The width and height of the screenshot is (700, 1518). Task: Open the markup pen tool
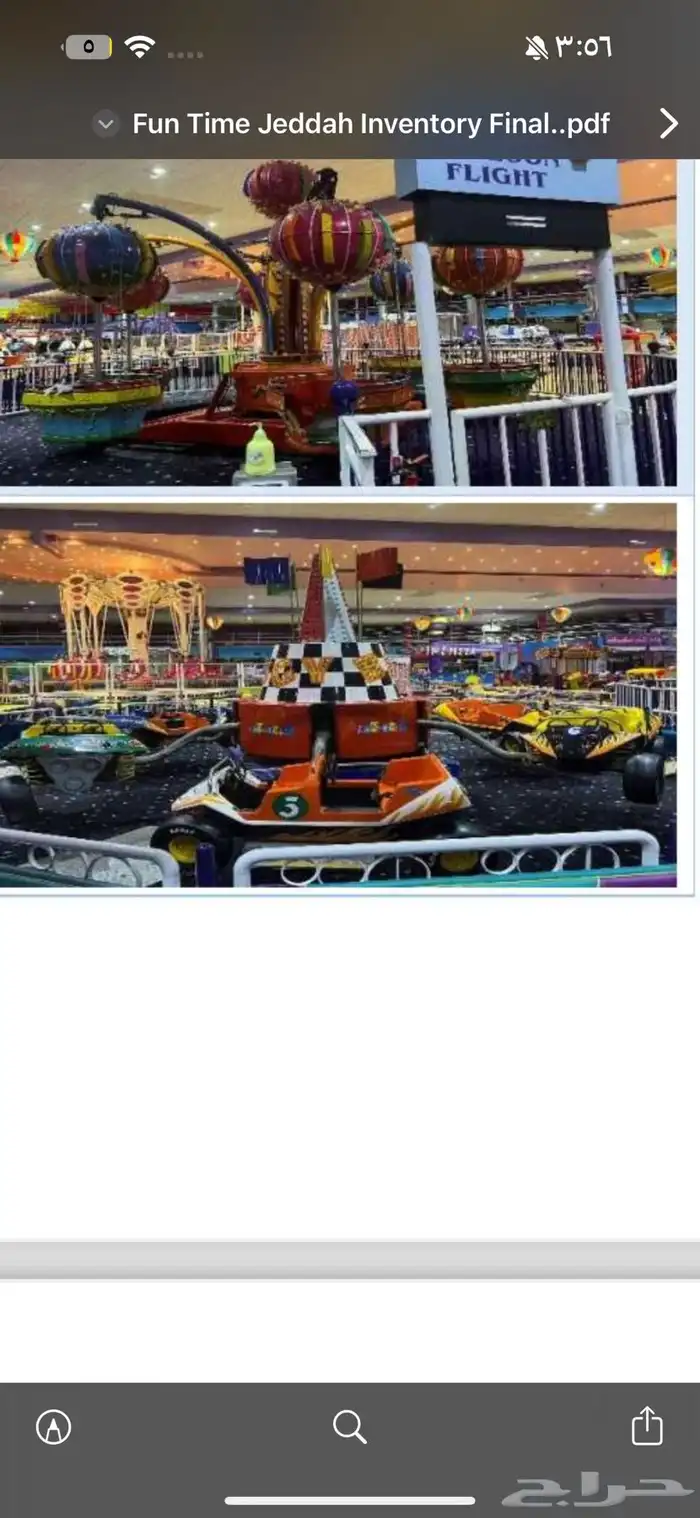53,1426
